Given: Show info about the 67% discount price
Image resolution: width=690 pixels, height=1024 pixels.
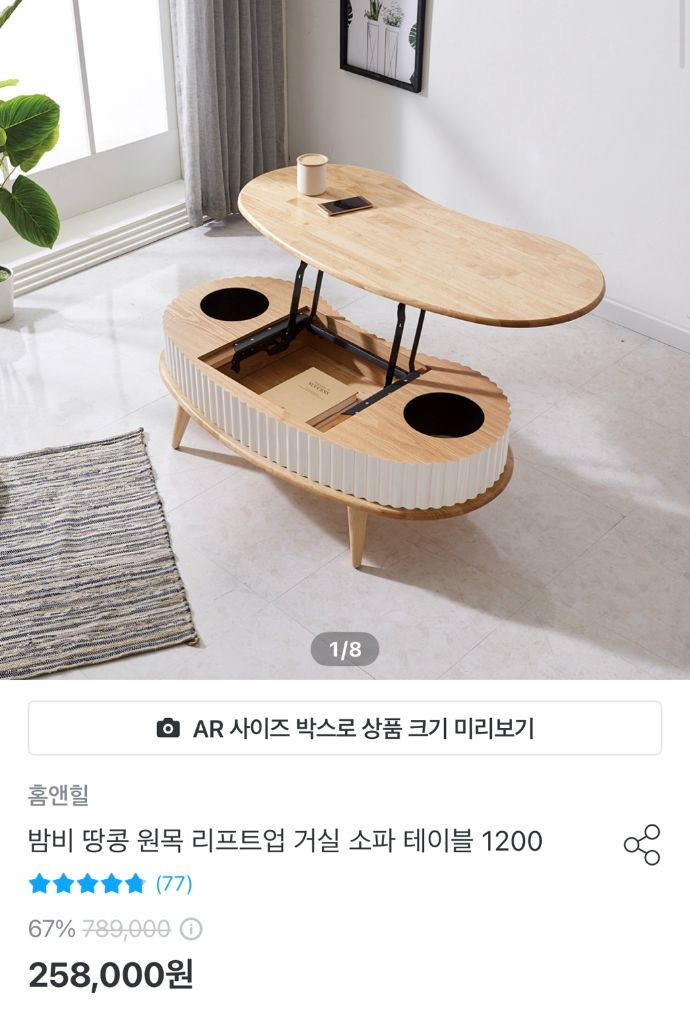Looking at the screenshot, I should (x=191, y=929).
